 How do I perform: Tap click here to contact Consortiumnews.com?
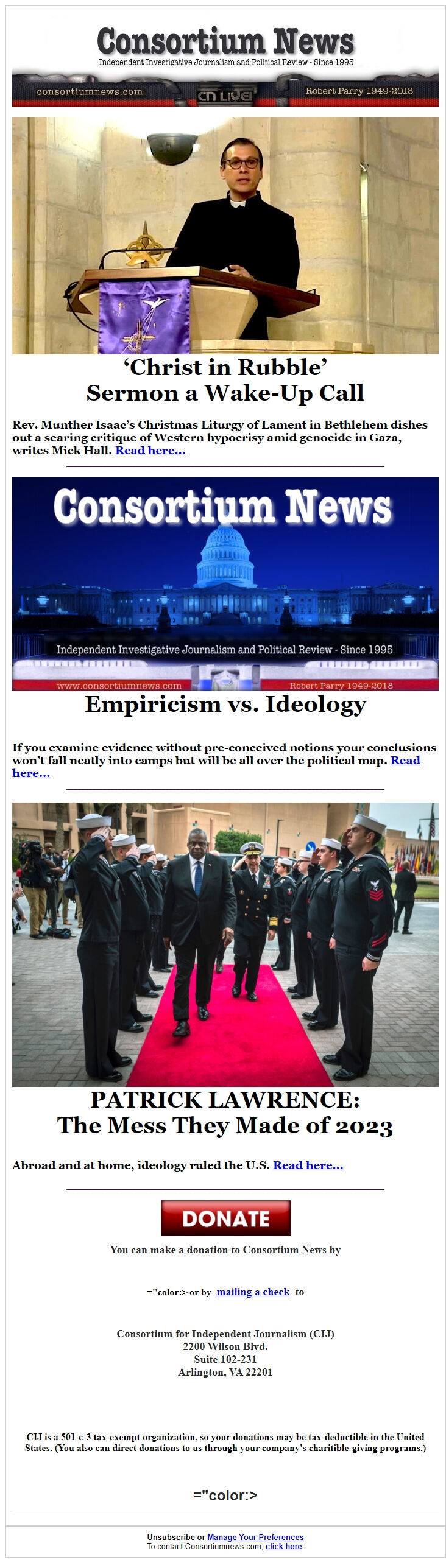pos(283,1546)
